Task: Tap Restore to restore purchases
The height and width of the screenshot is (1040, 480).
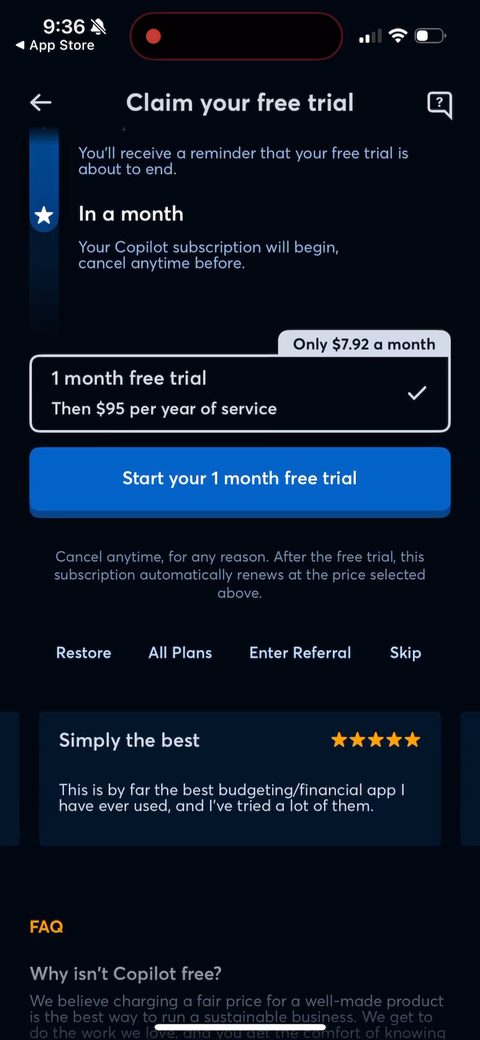Action: coord(84,653)
